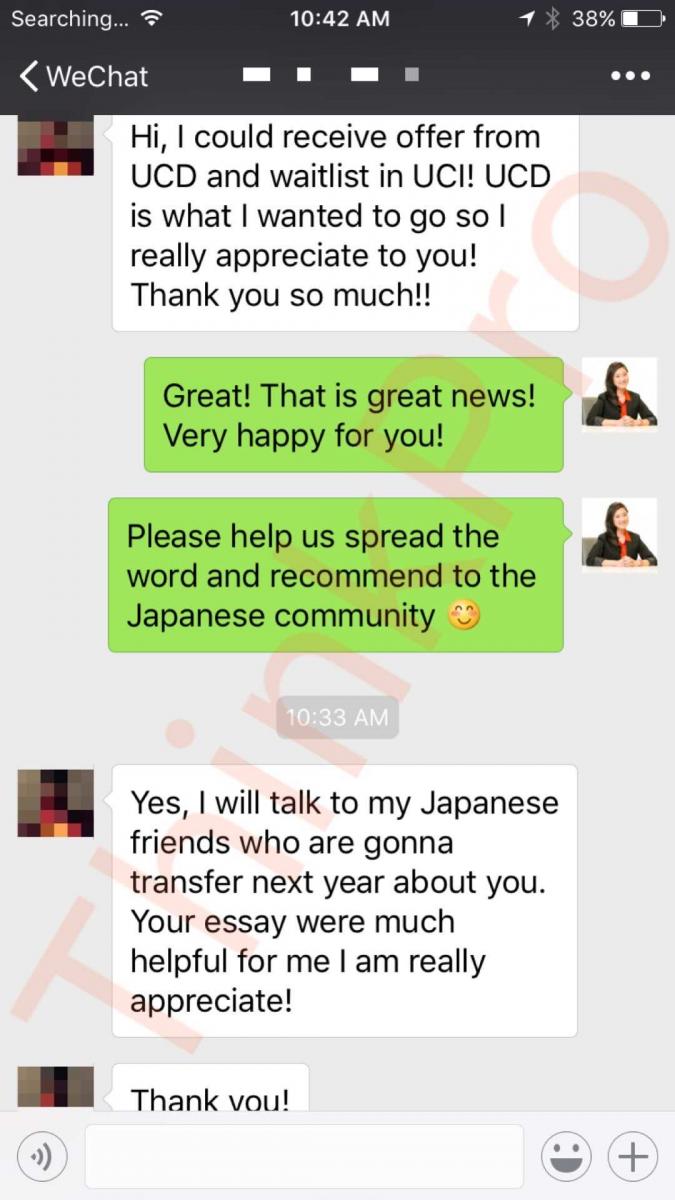Open the plus attachments menu
The width and height of the screenshot is (675, 1200).
(632, 1157)
